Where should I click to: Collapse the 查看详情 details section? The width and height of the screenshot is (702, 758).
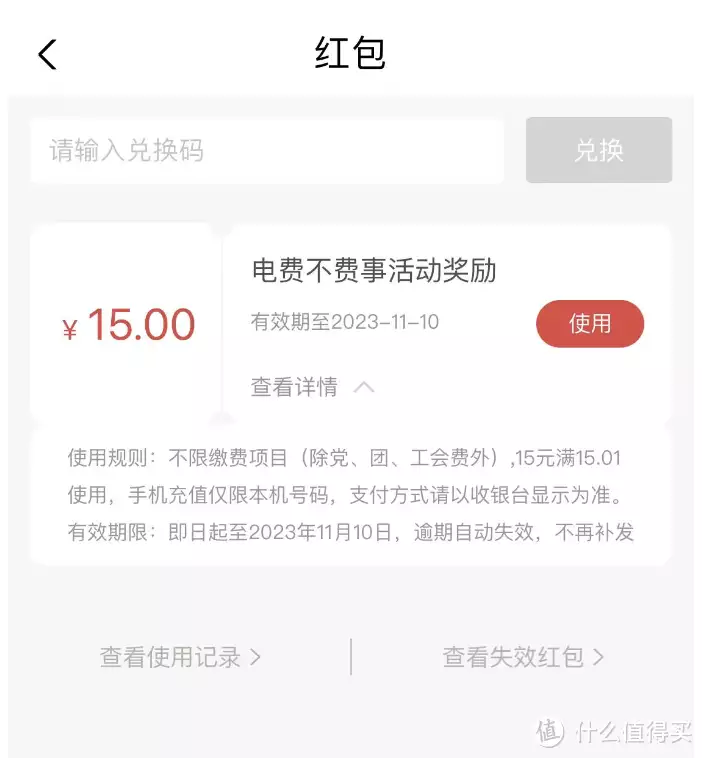click(312, 387)
